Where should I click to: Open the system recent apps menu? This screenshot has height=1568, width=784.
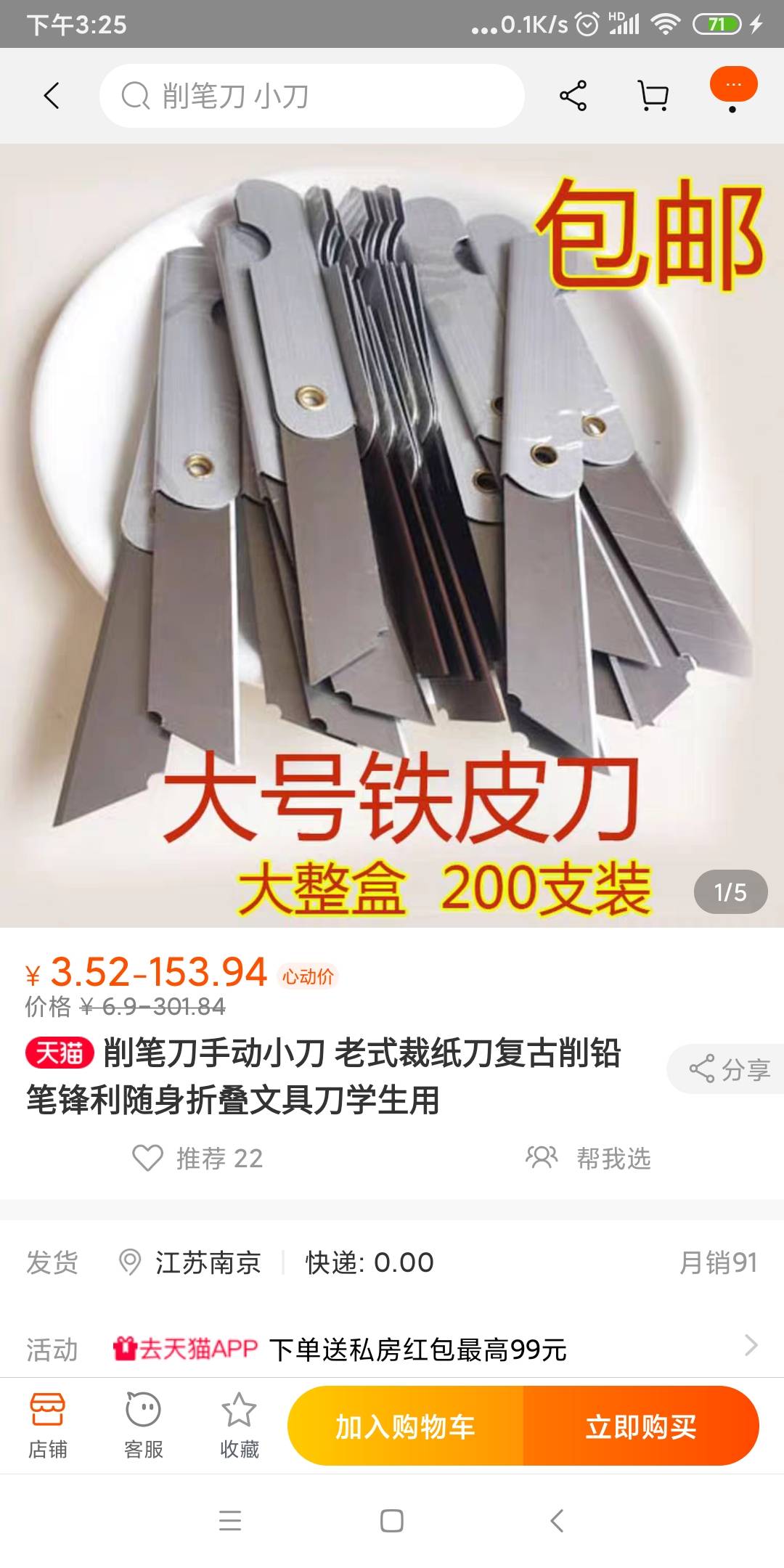pyautogui.click(x=230, y=1521)
